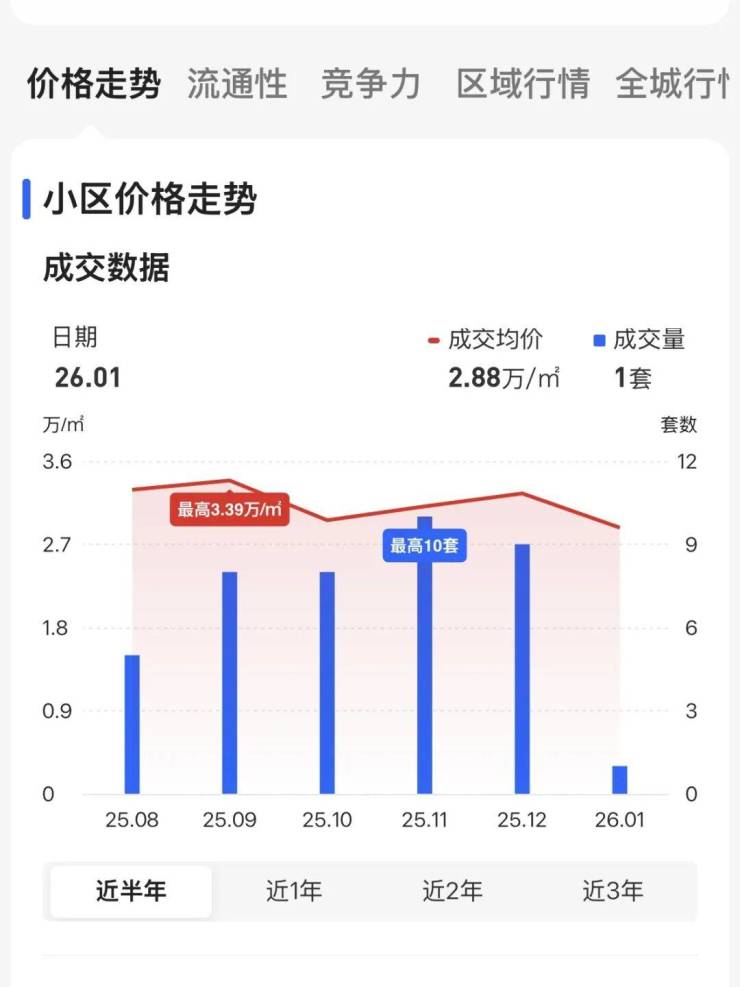The width and height of the screenshot is (740, 987).
Task: Select the 25.12 bar in chart
Action: tap(522, 668)
